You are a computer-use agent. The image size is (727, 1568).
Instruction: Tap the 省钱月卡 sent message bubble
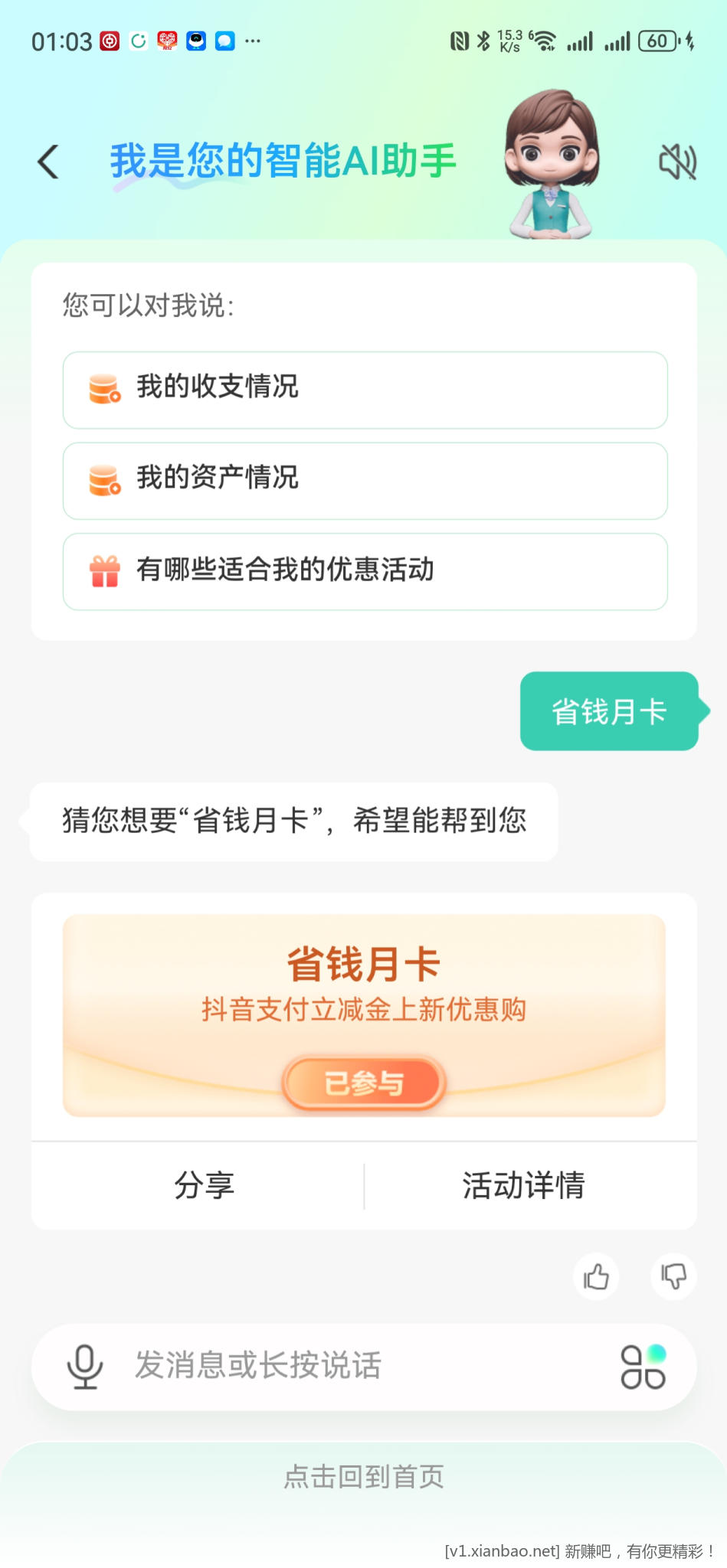pos(609,710)
